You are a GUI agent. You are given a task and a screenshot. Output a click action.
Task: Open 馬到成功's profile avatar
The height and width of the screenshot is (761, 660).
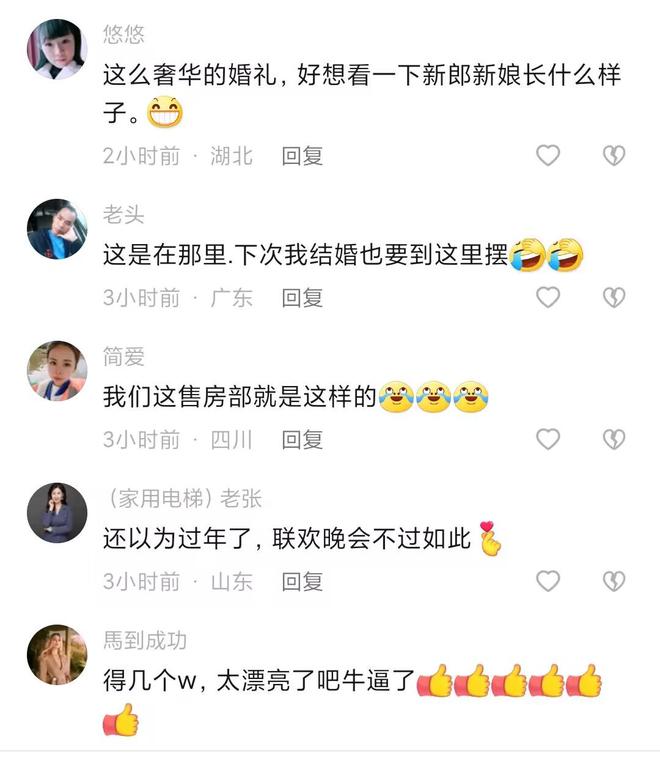57,655
